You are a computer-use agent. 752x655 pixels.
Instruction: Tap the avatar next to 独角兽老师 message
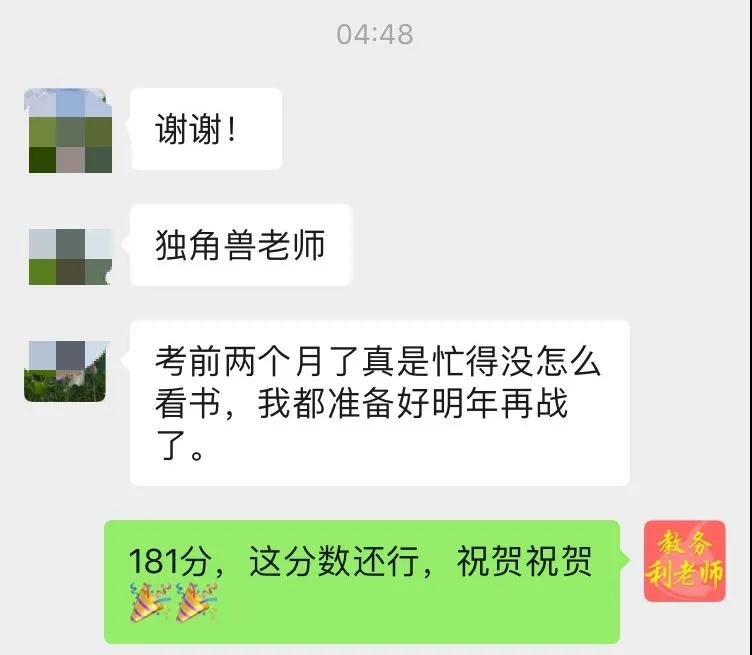(x=70, y=258)
